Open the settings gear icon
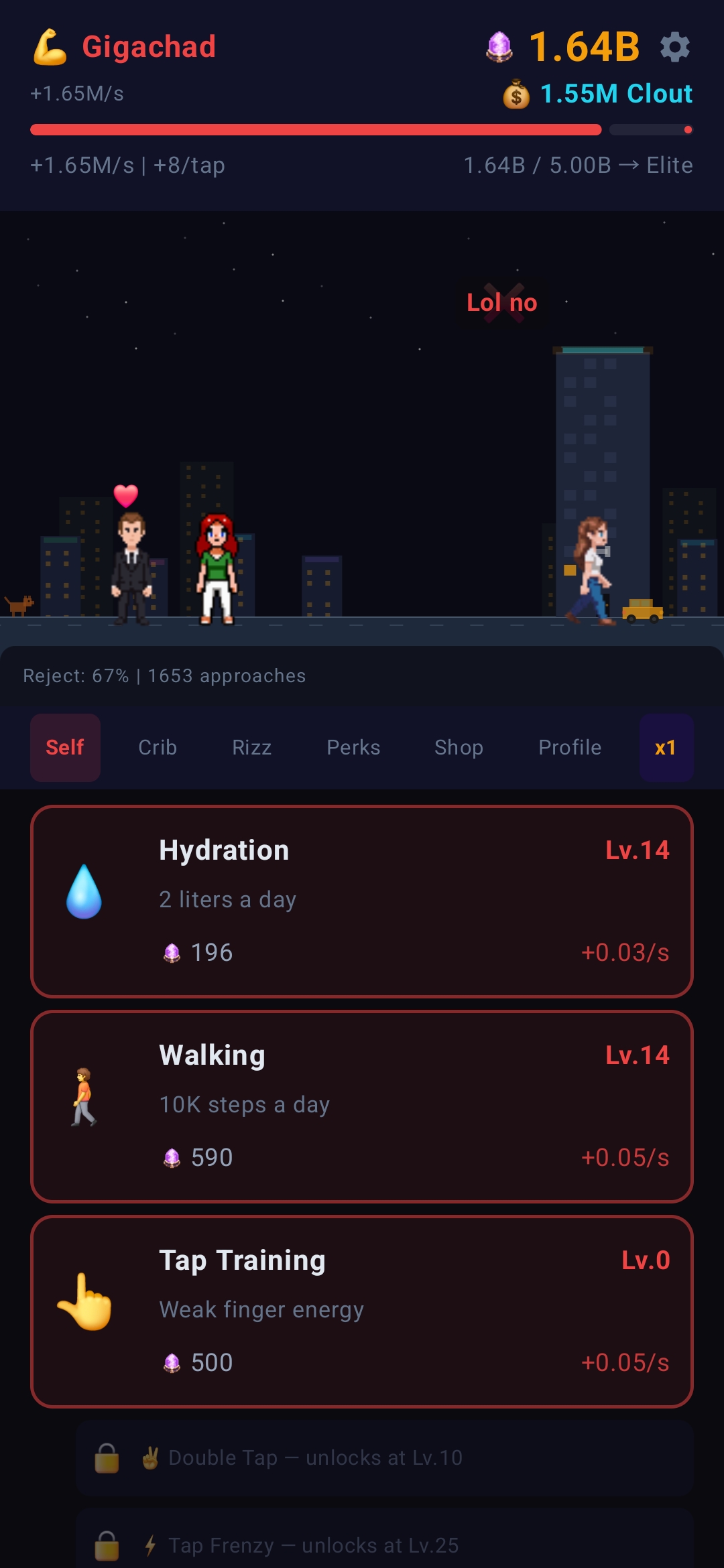This screenshot has width=724, height=1568. point(675,47)
